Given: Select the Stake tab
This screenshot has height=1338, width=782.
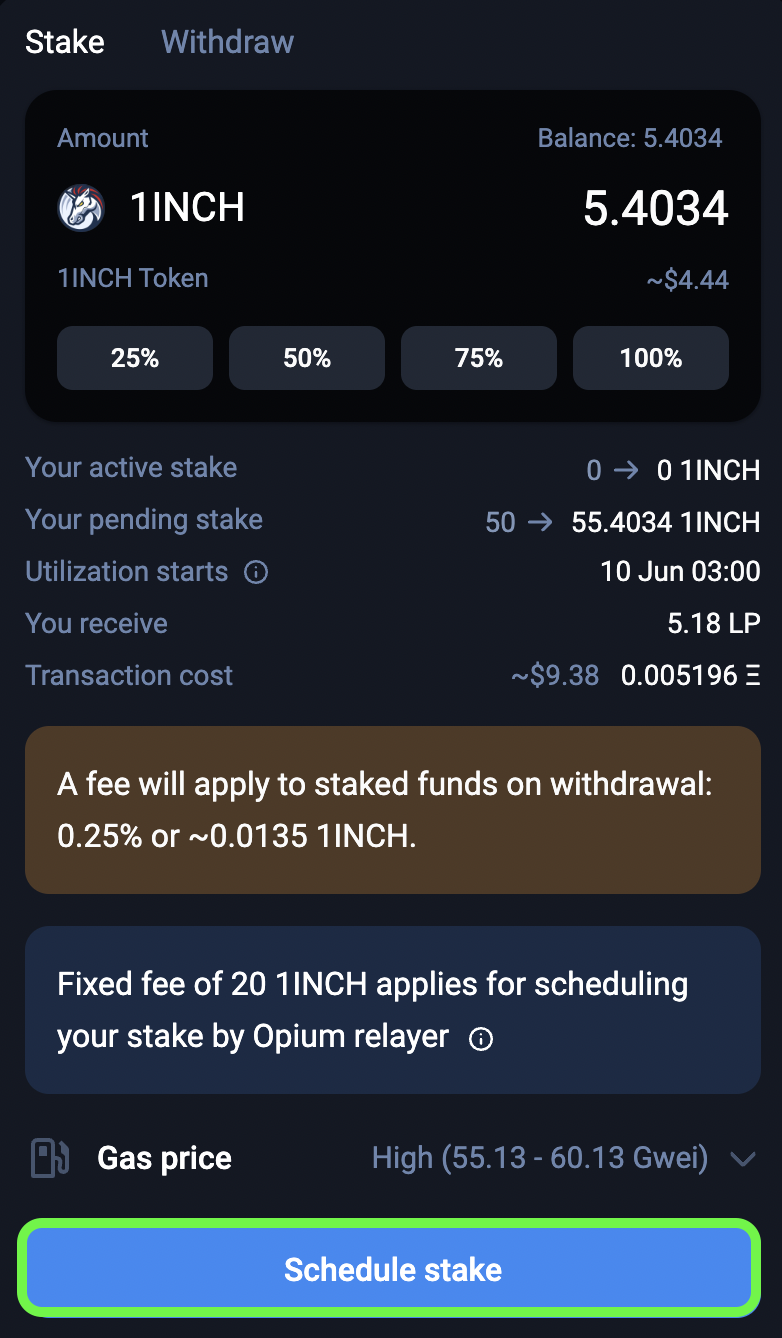Looking at the screenshot, I should click(65, 42).
